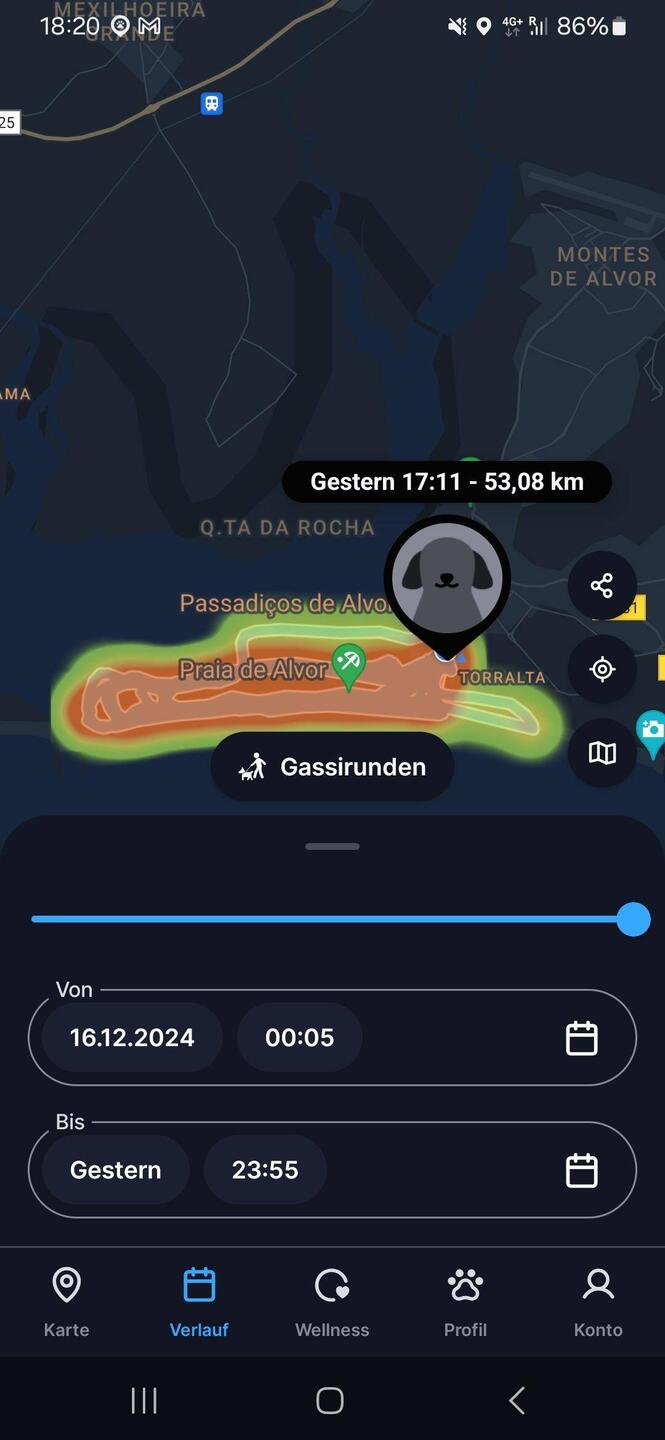Share the location history
Screen dimensions: 665x1440
[x=601, y=586]
